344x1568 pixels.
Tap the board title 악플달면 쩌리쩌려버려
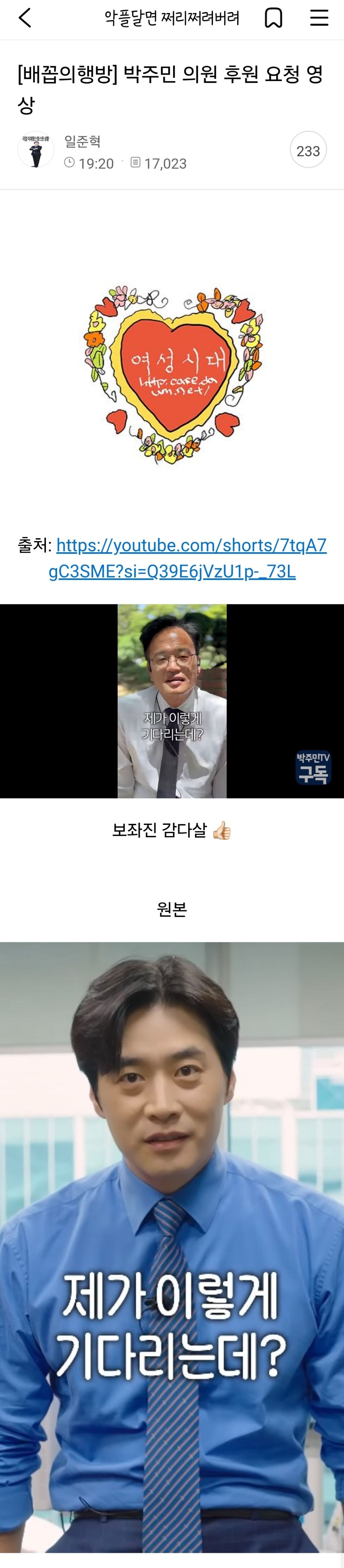click(172, 18)
